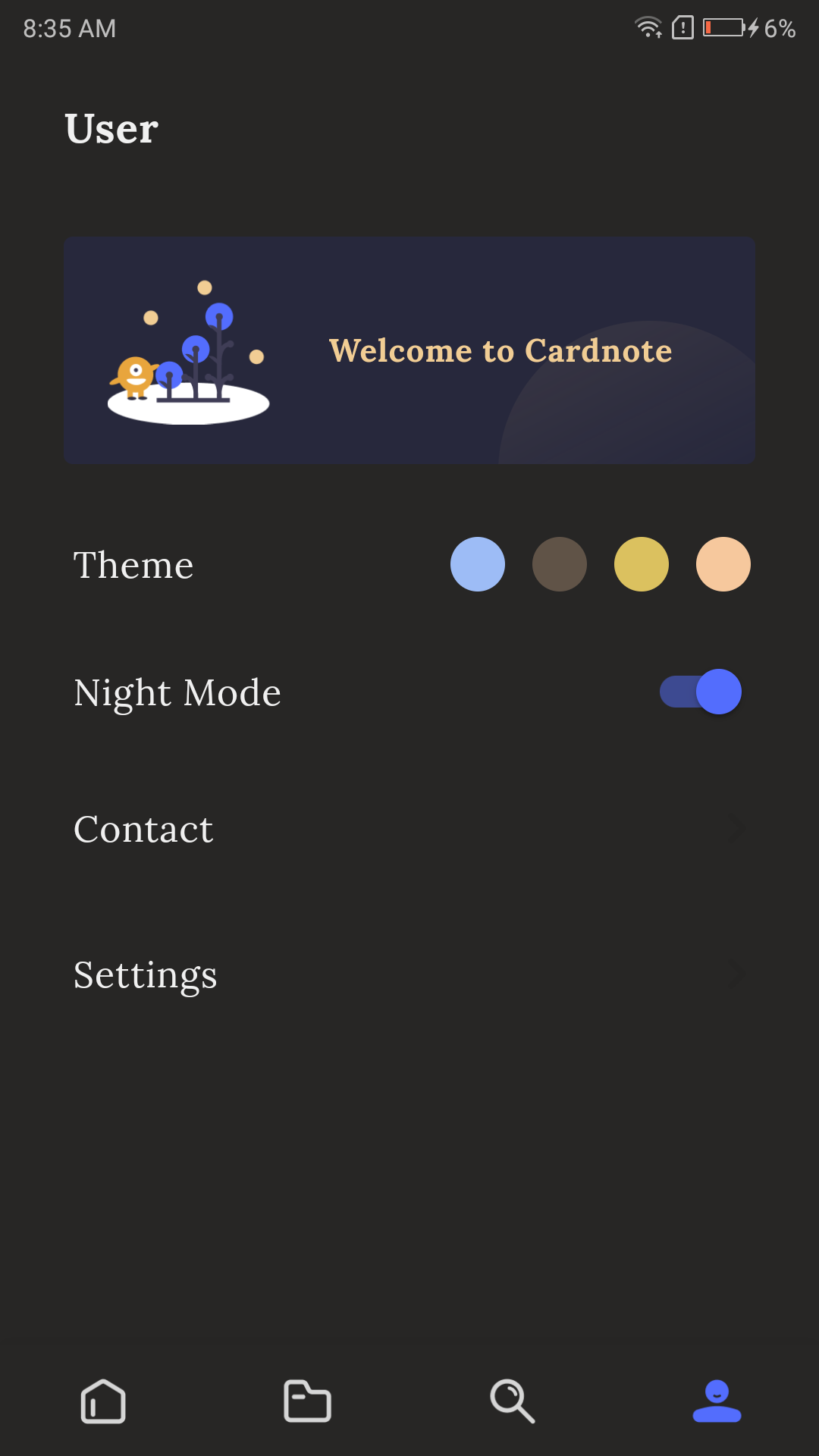Apply the peach theme color
This screenshot has height=1456, width=819.
click(723, 564)
